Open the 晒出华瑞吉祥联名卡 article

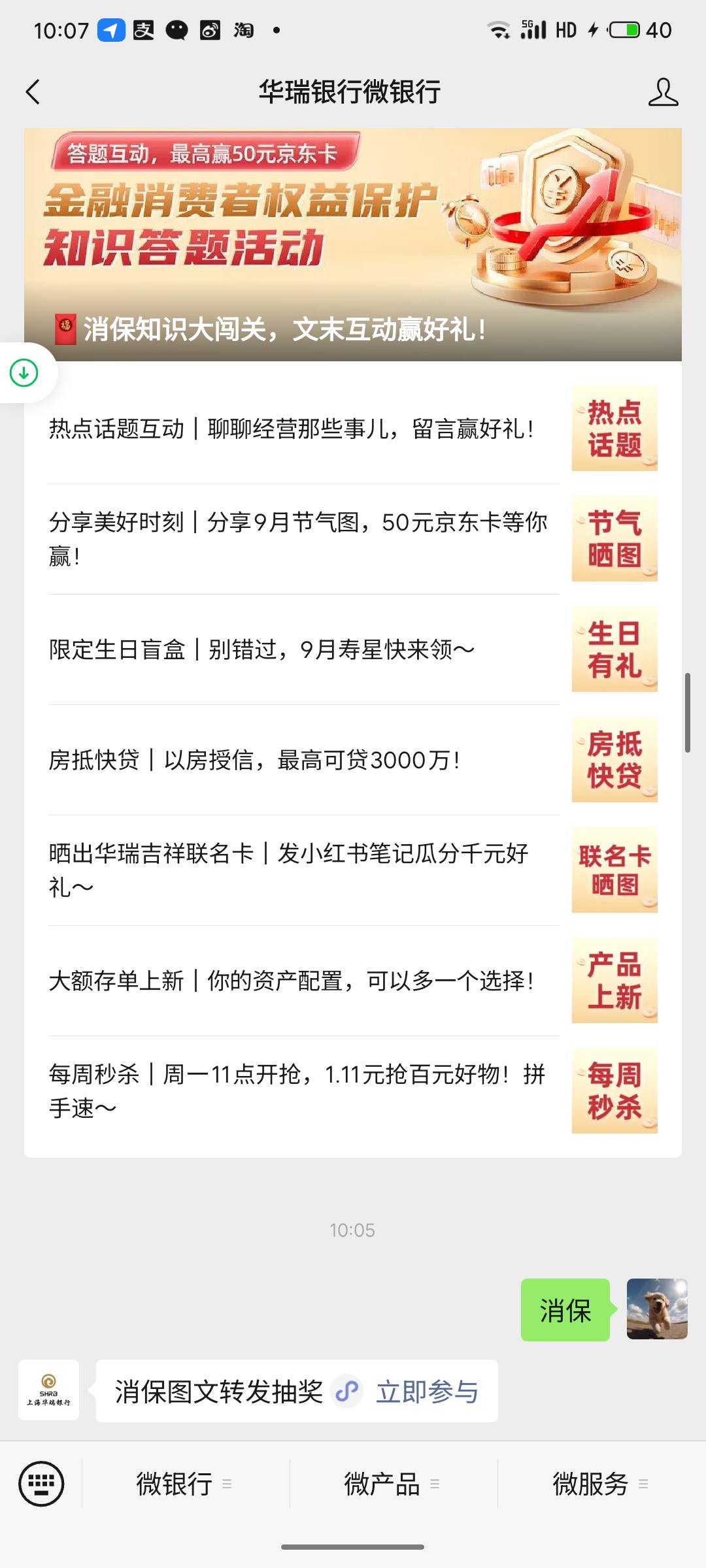[x=353, y=870]
